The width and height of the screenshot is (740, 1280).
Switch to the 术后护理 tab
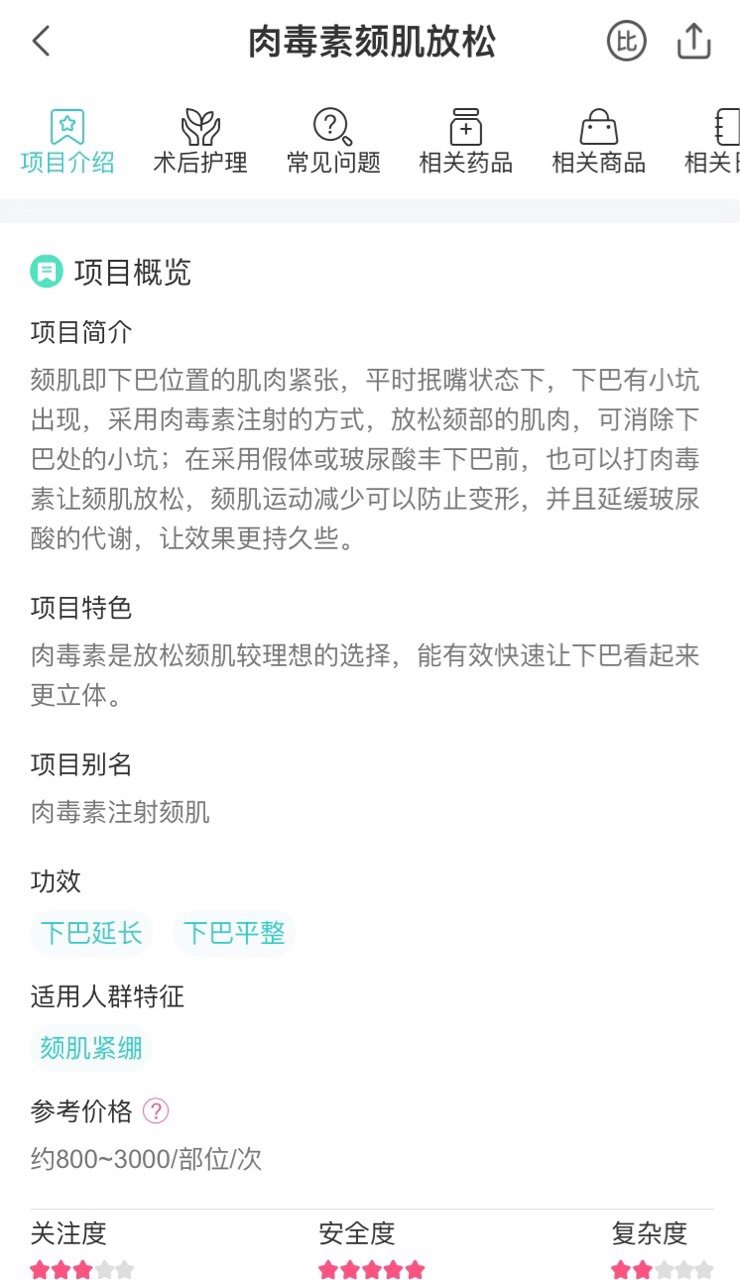200,142
